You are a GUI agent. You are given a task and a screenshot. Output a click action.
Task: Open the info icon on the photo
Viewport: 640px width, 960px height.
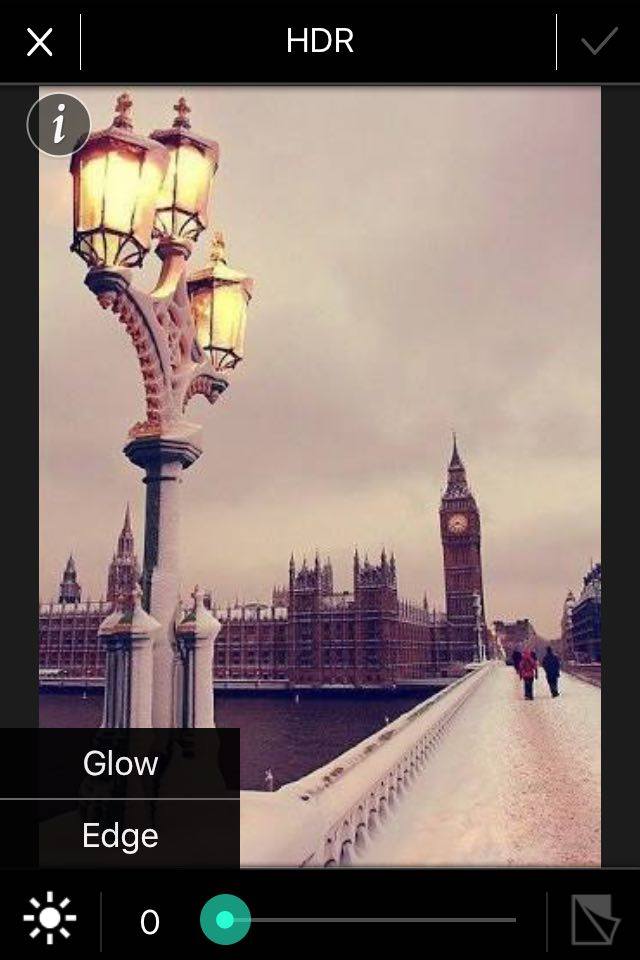coord(59,125)
